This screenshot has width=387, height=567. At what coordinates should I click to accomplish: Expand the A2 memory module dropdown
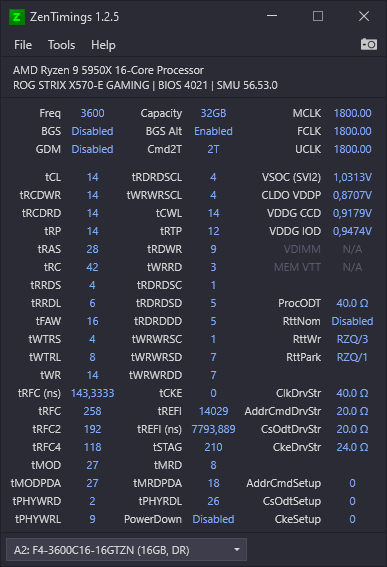coord(127,550)
